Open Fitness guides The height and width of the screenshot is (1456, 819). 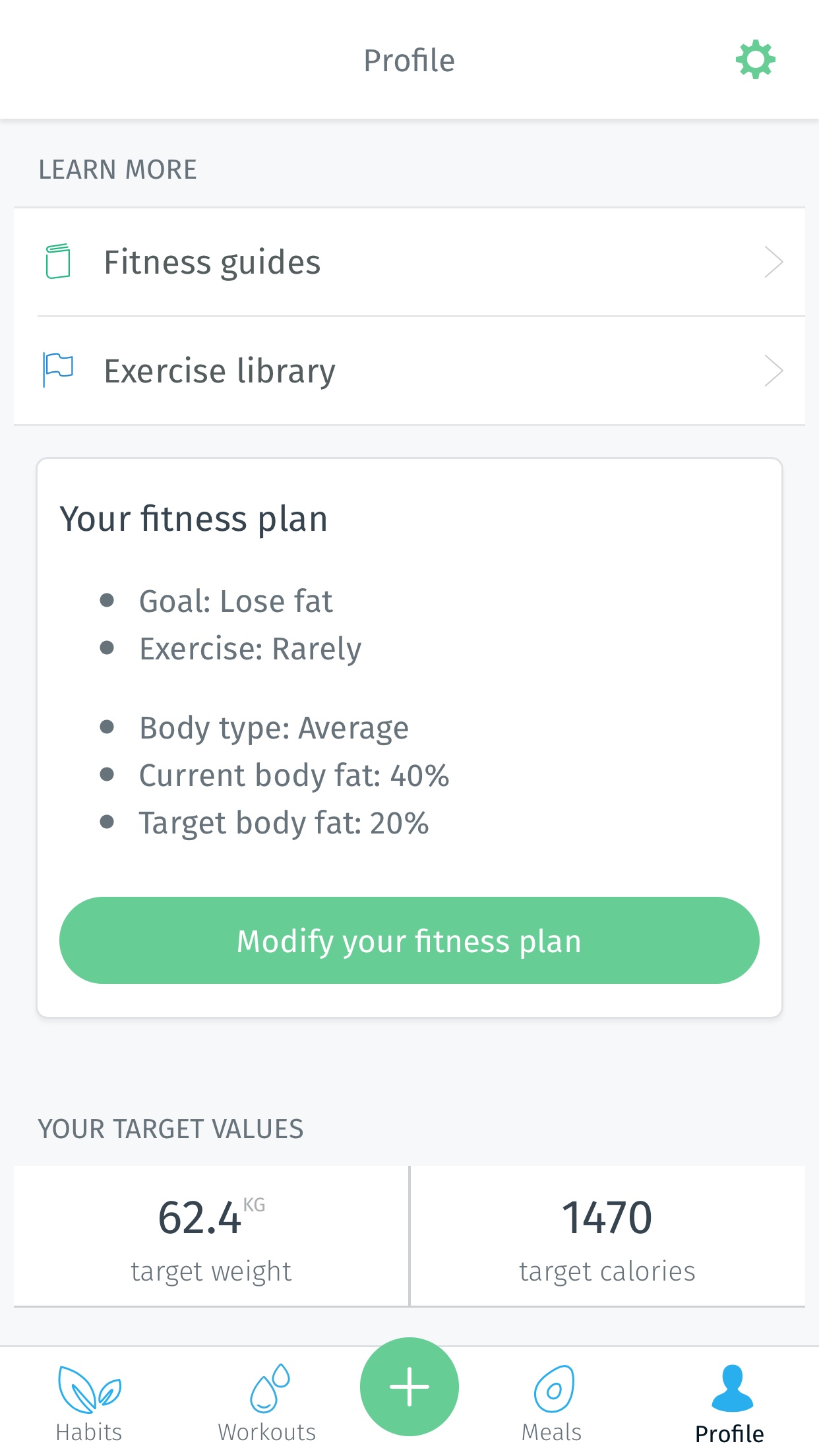click(409, 262)
